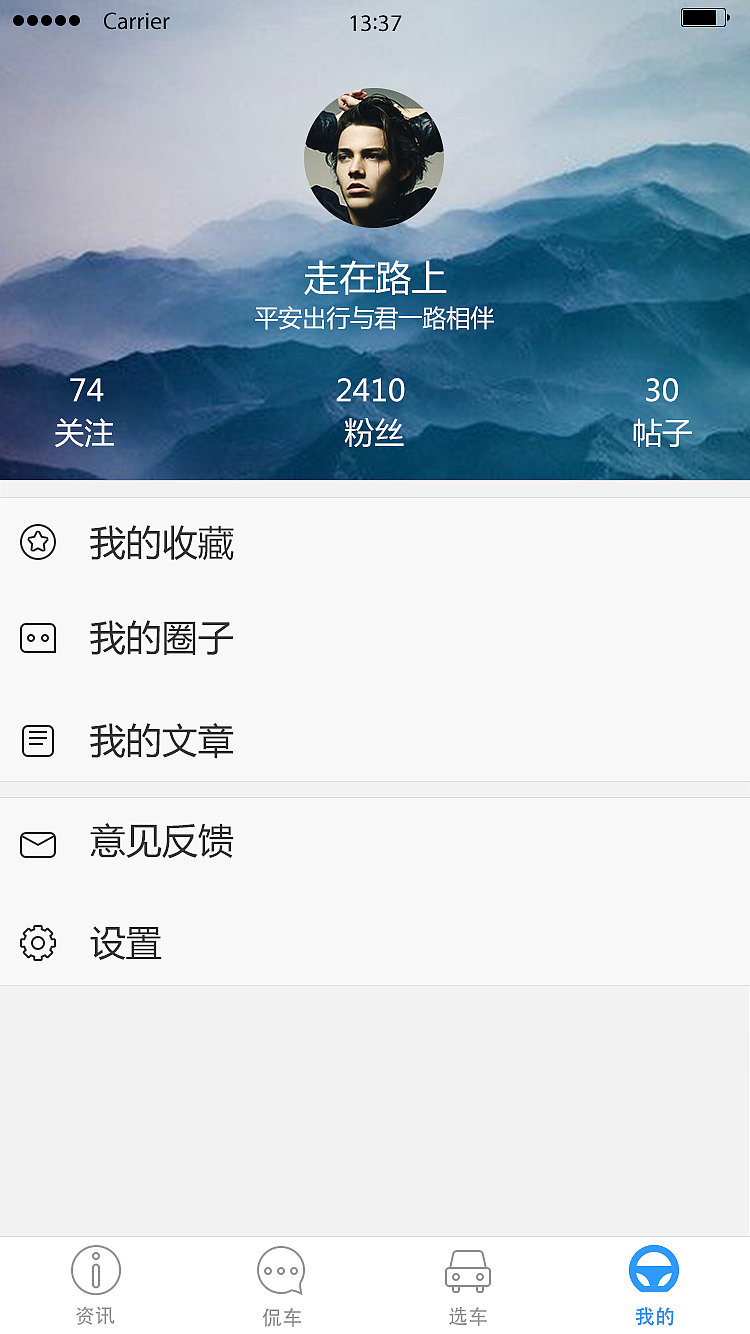
Task: Click the envelope icon beside 意见反馈
Action: coord(38,843)
